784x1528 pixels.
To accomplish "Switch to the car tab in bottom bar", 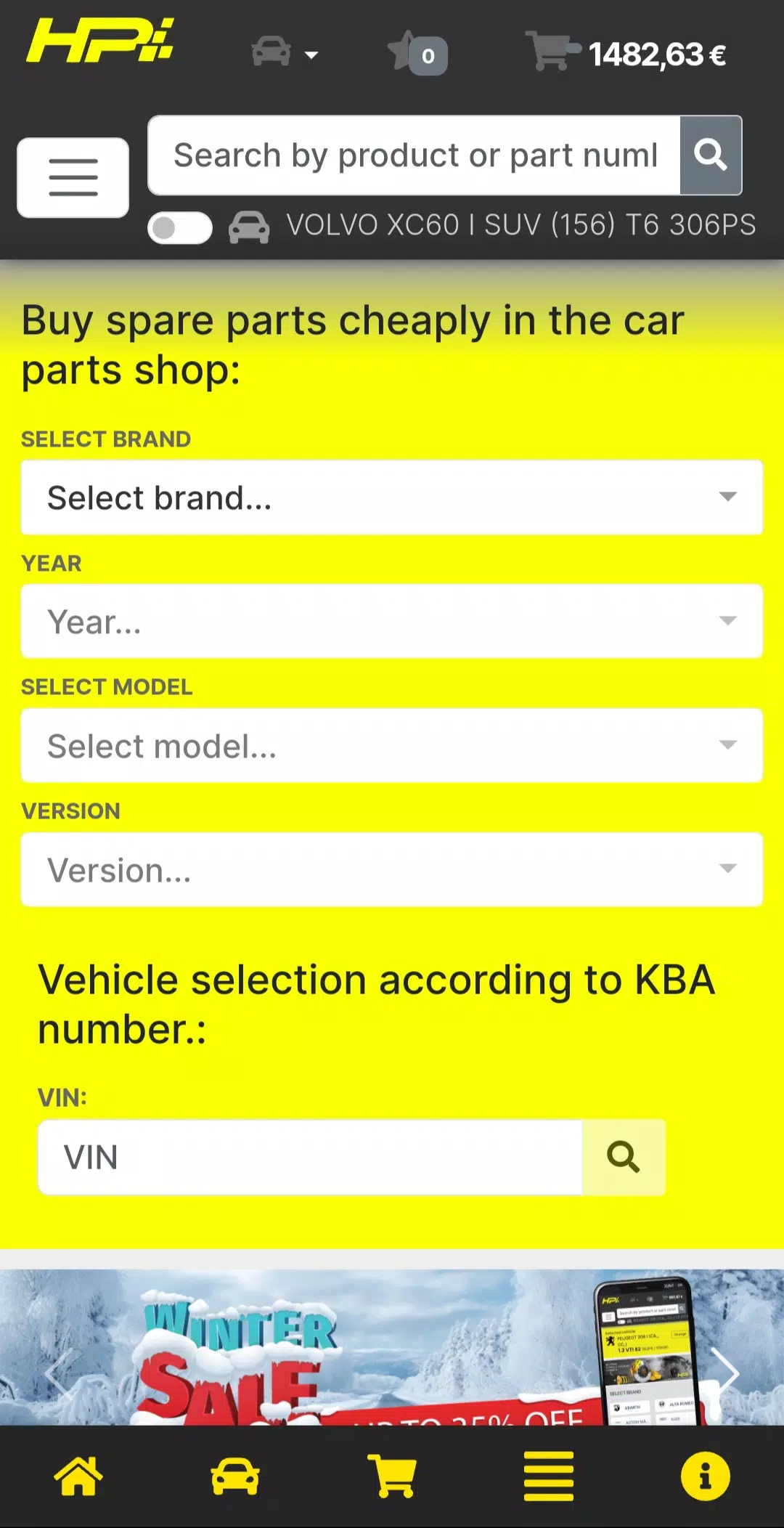I will coord(235,1476).
